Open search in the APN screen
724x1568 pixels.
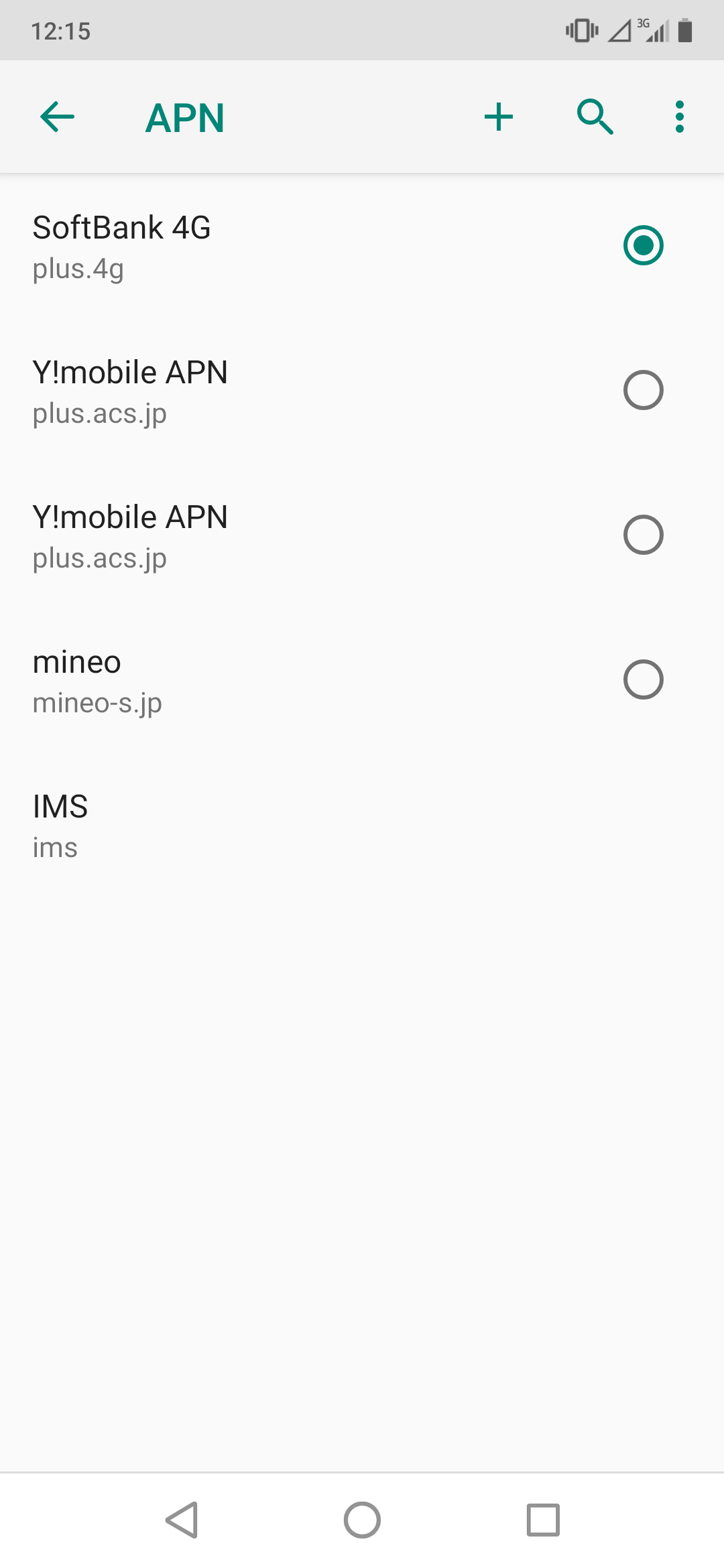(595, 116)
